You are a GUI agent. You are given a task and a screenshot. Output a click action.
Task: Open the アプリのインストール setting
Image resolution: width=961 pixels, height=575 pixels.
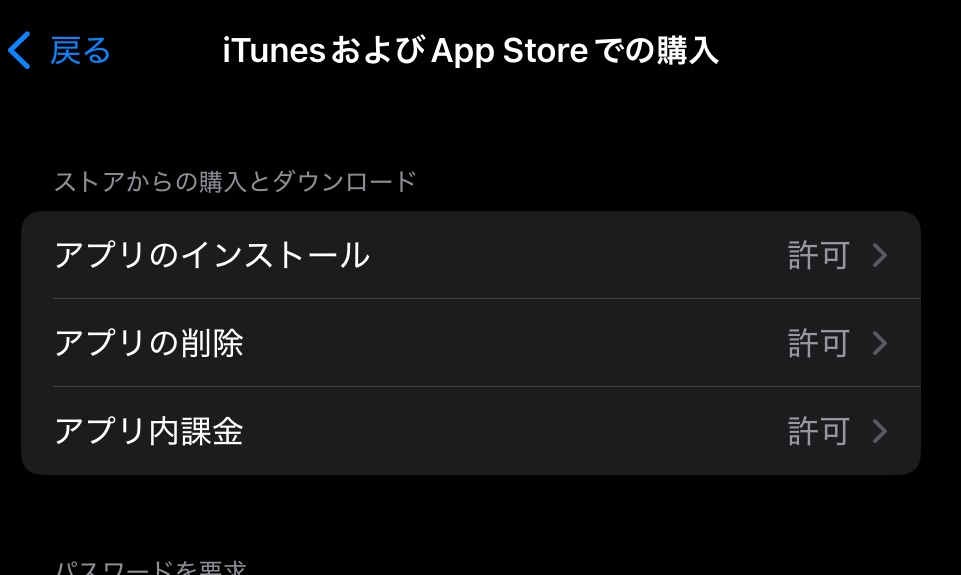click(470, 256)
